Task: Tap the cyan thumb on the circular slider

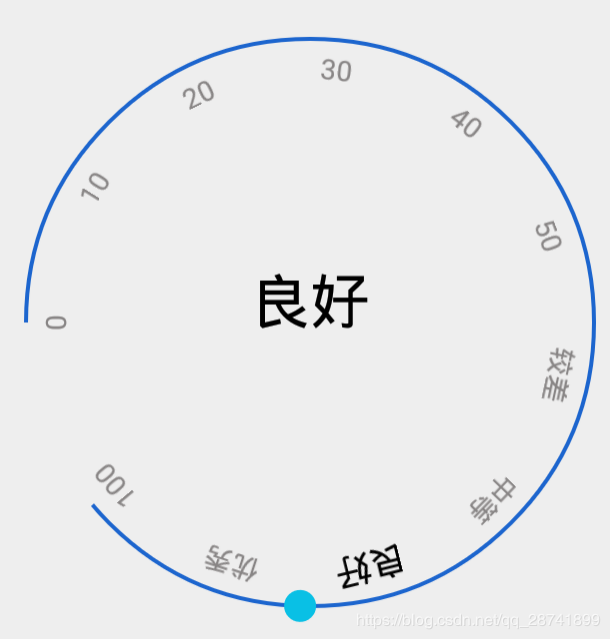Action: pos(300,605)
